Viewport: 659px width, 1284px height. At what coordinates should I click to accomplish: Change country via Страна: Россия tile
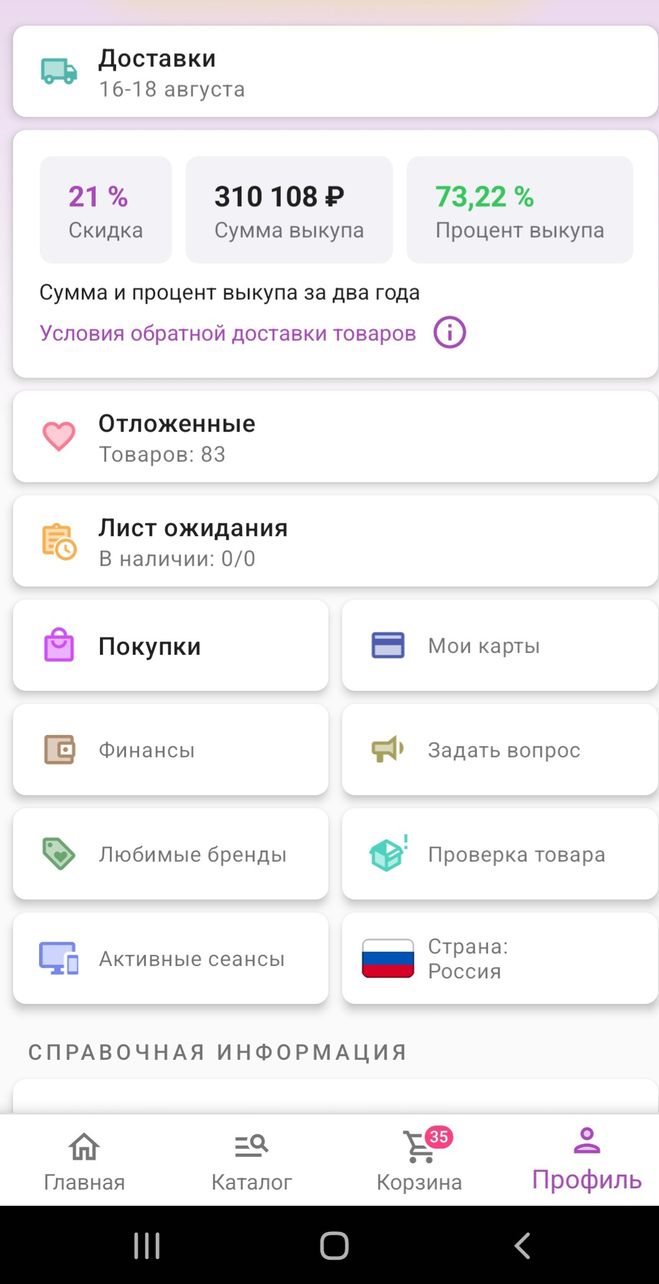(x=499, y=958)
